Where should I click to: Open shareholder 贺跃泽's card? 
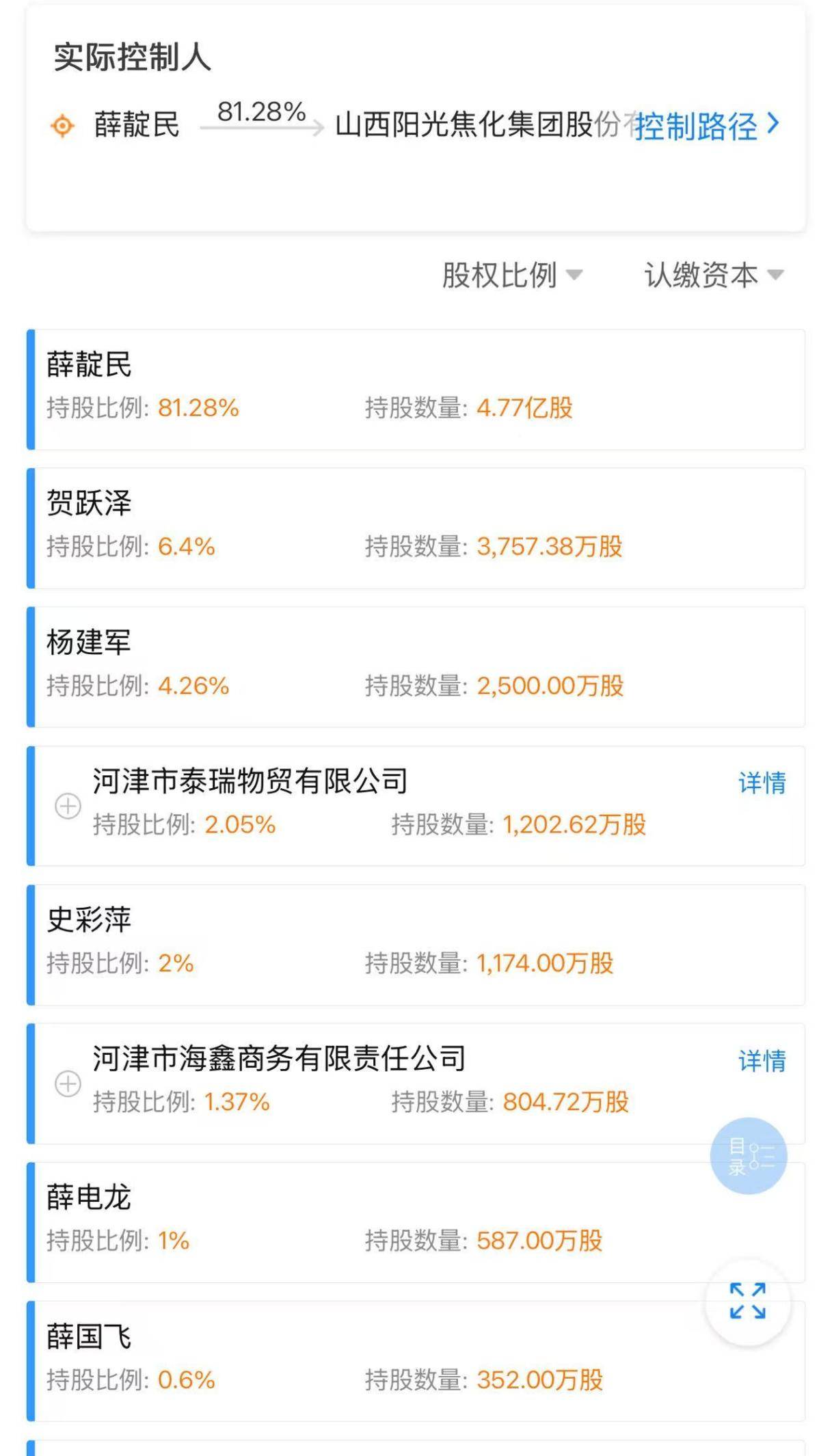(416, 528)
